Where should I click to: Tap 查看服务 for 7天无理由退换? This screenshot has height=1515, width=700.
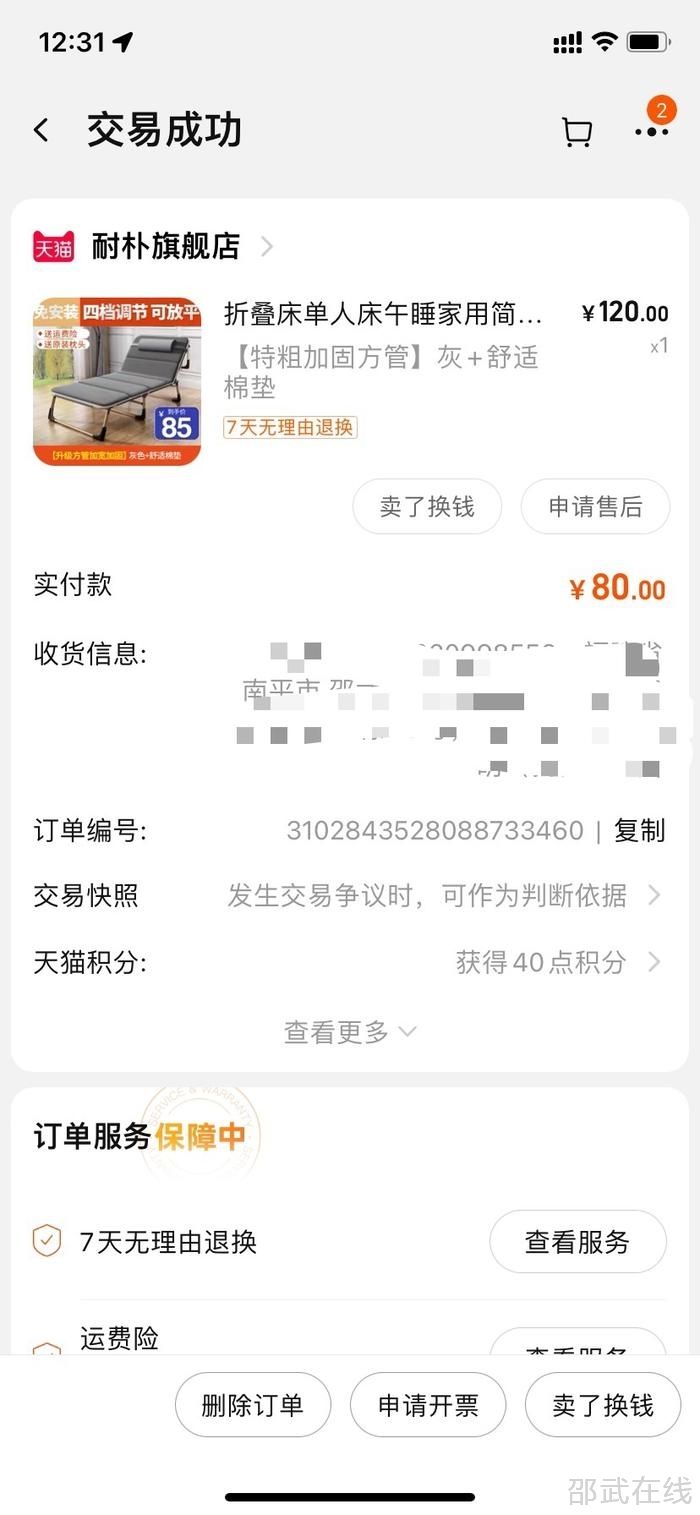(577, 1242)
